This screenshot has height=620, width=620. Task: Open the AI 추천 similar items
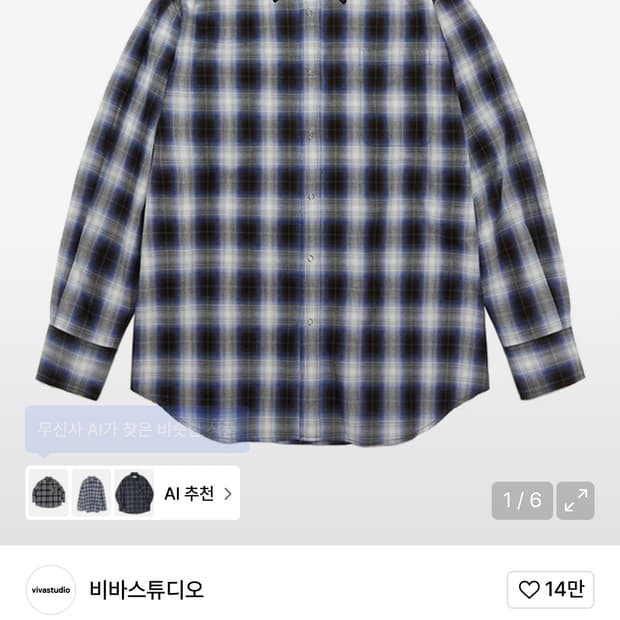(198, 493)
